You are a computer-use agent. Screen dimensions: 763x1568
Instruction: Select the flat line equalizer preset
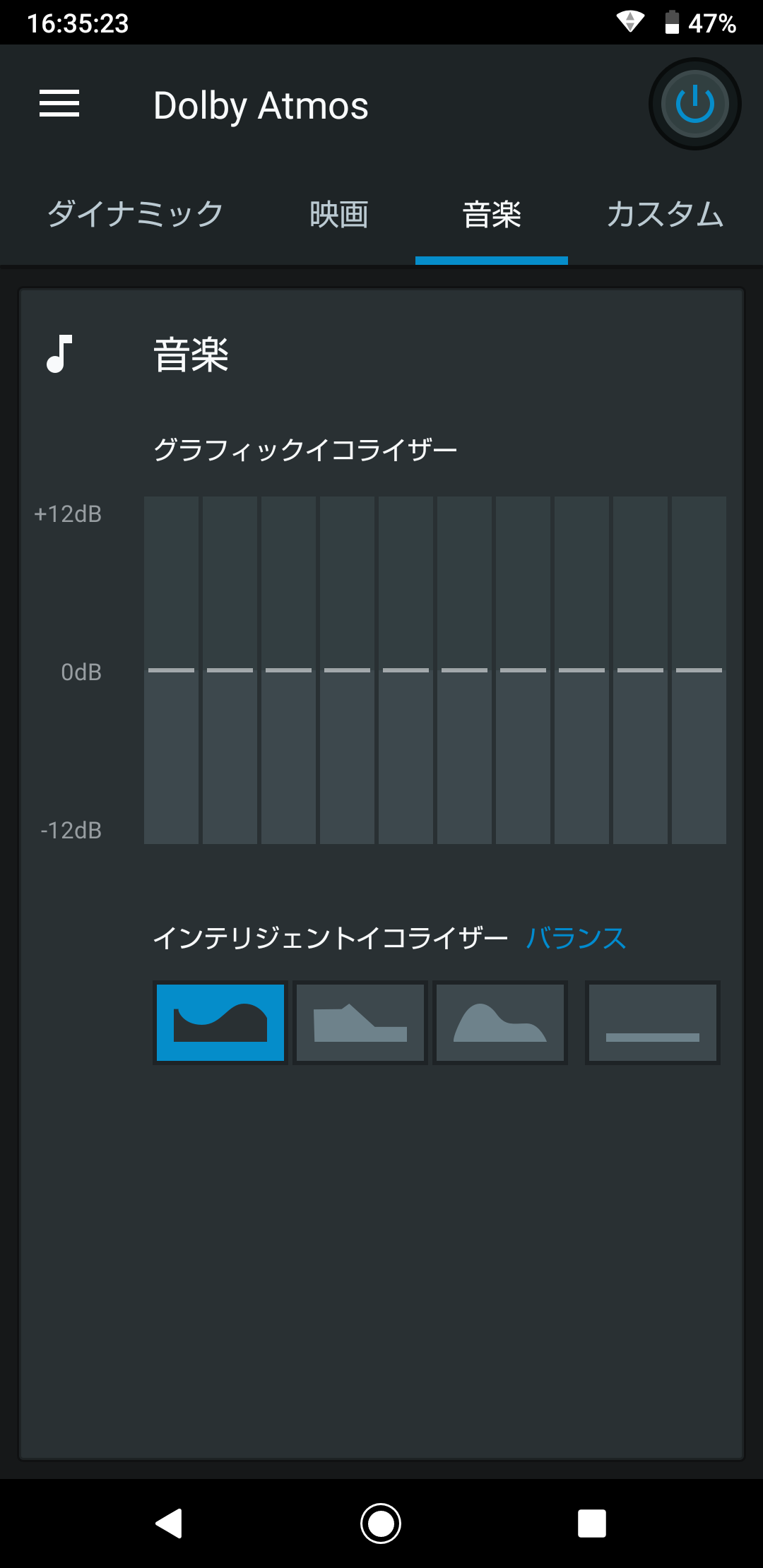pos(652,1022)
